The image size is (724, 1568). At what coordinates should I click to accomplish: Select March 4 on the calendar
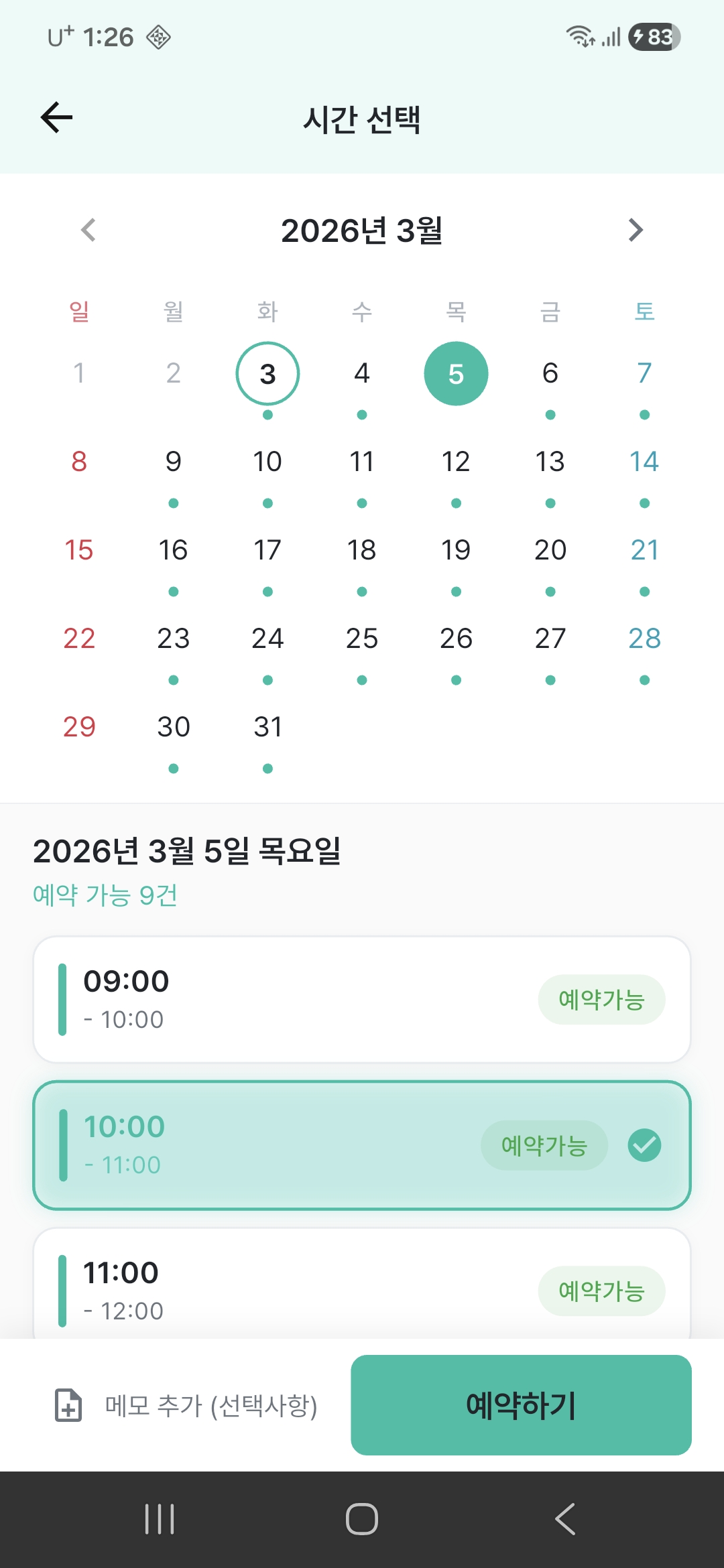(x=362, y=374)
